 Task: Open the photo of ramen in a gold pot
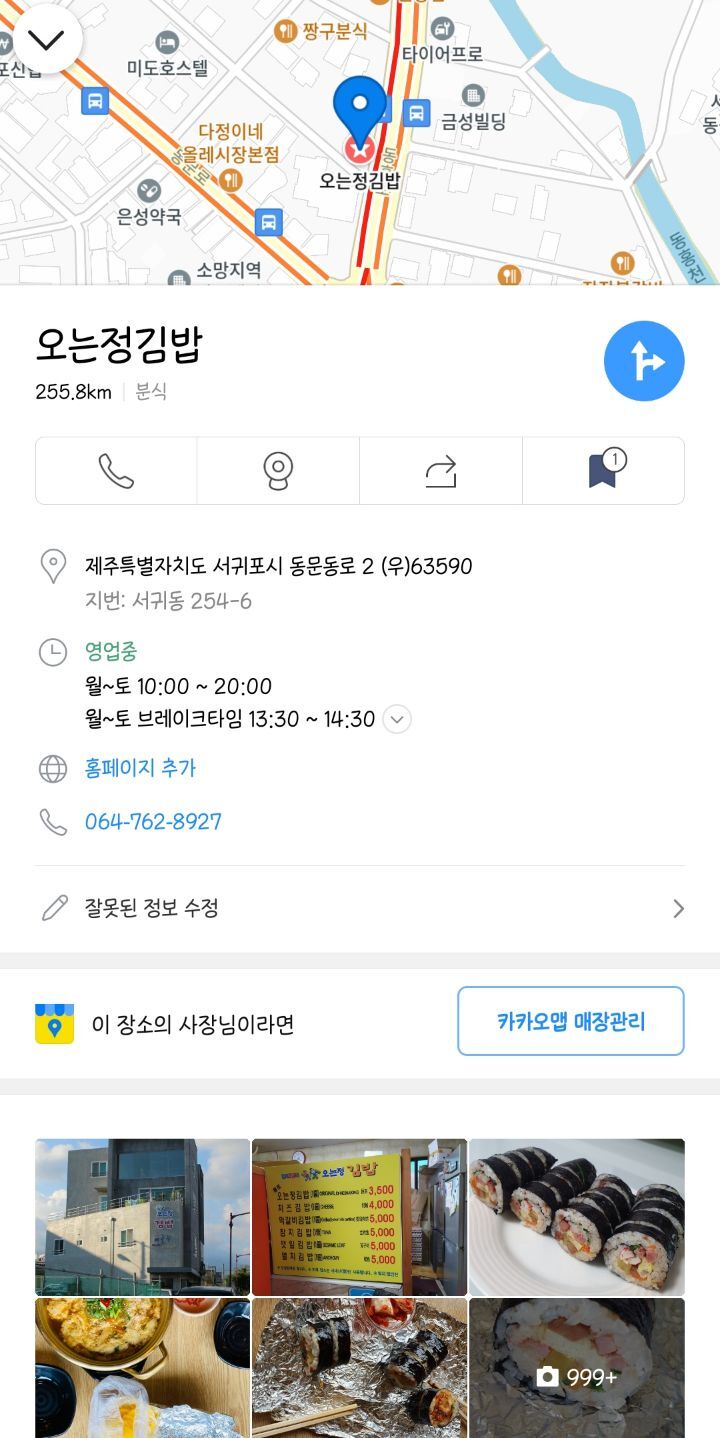click(142, 1368)
